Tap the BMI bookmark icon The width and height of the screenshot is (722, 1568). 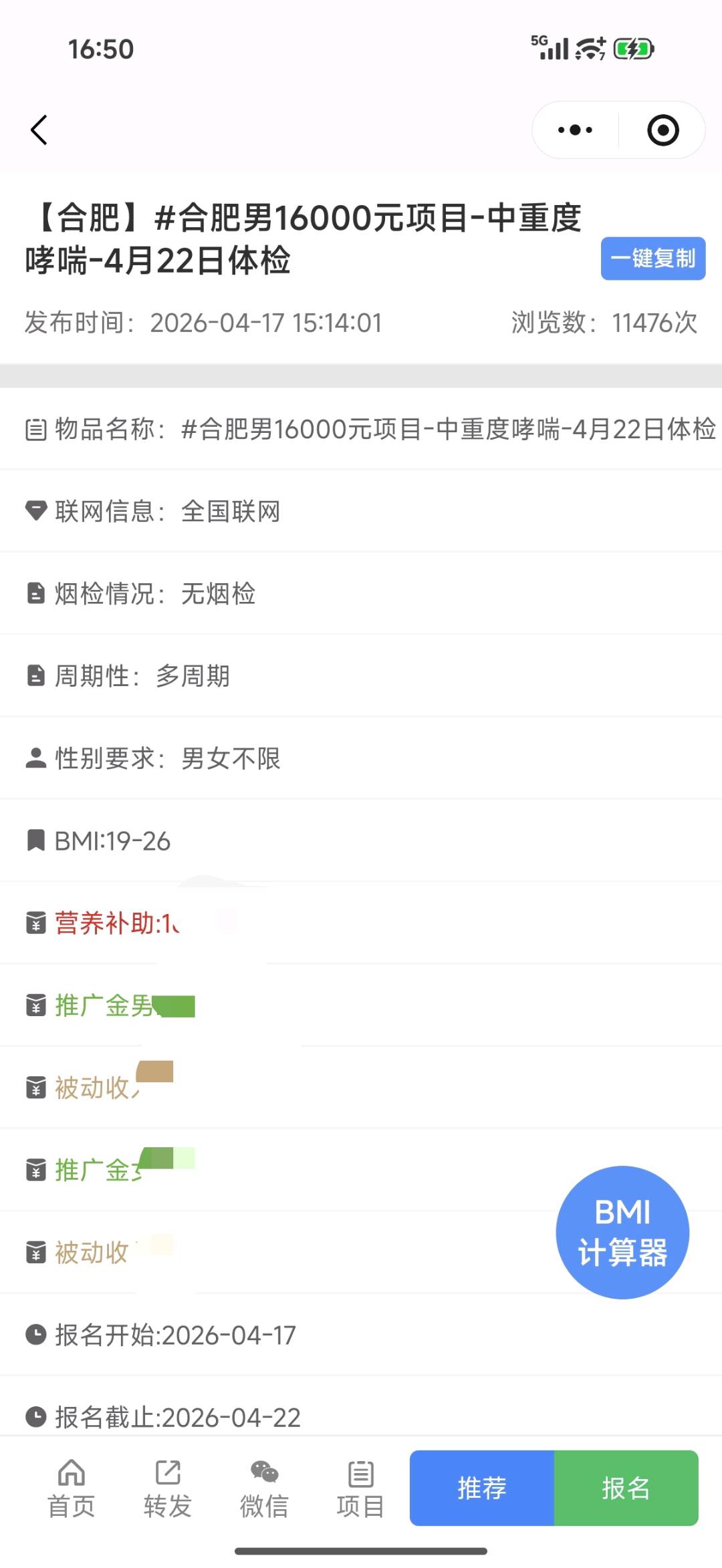tap(35, 841)
